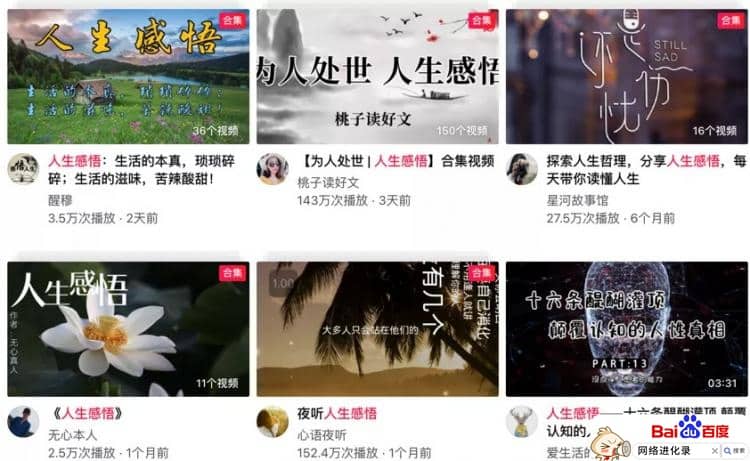The image size is (750, 461).
Task: Open the 夜听人生感悟 title link
Action: tap(337, 413)
